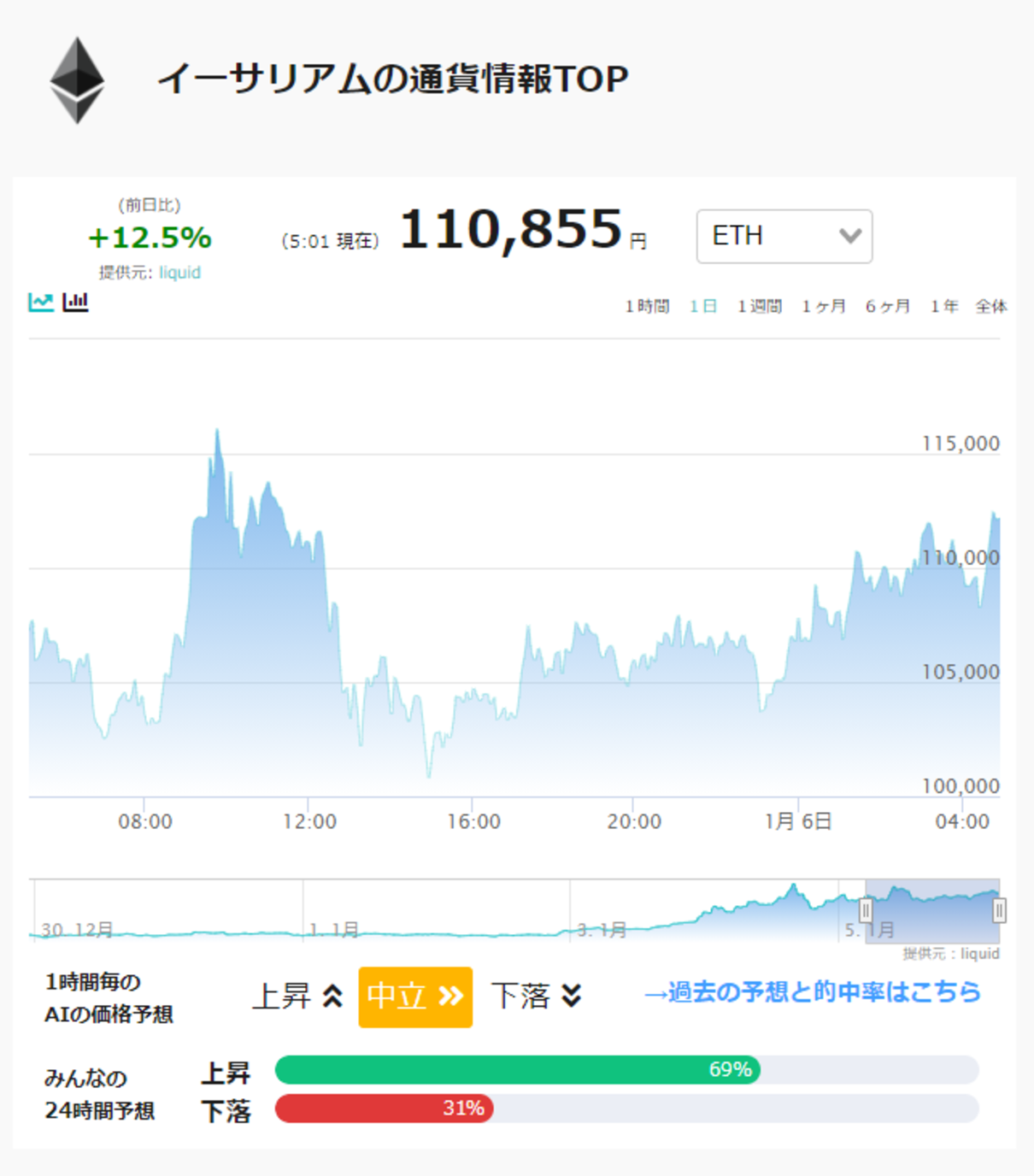Viewport: 1034px width, 1176px height.
Task: Show the 全体 full history chart
Action: [991, 306]
